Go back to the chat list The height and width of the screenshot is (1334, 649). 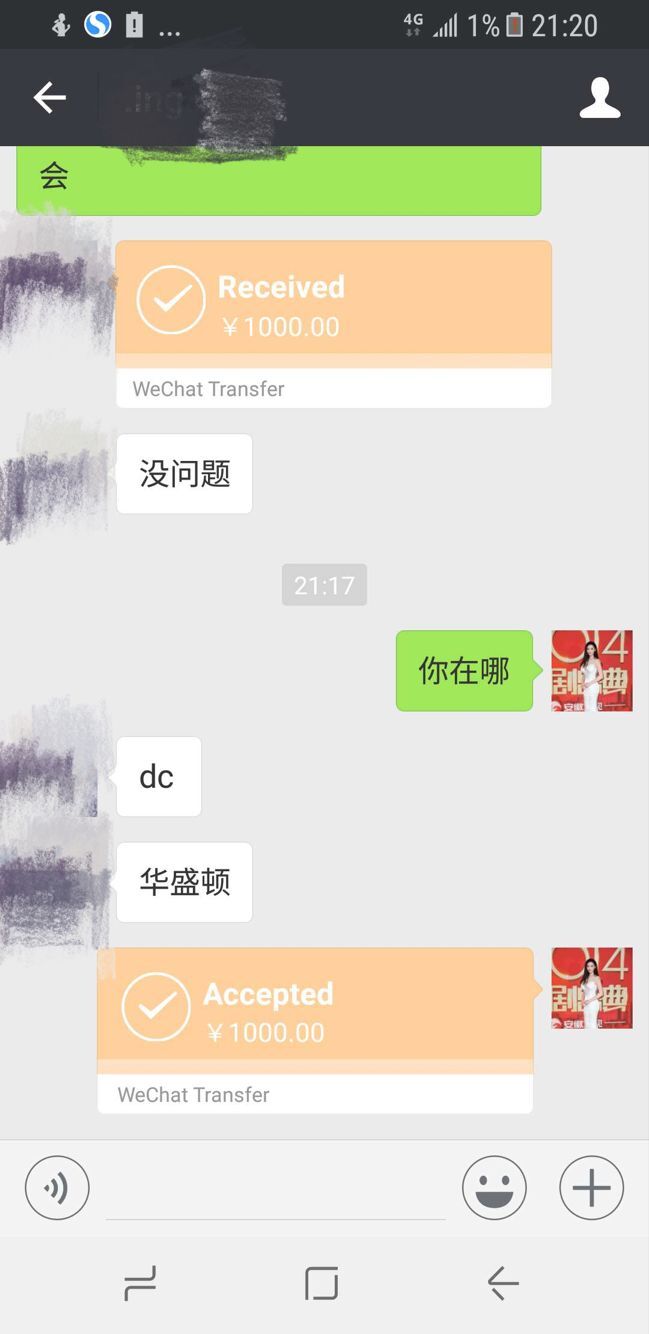click(x=49, y=98)
